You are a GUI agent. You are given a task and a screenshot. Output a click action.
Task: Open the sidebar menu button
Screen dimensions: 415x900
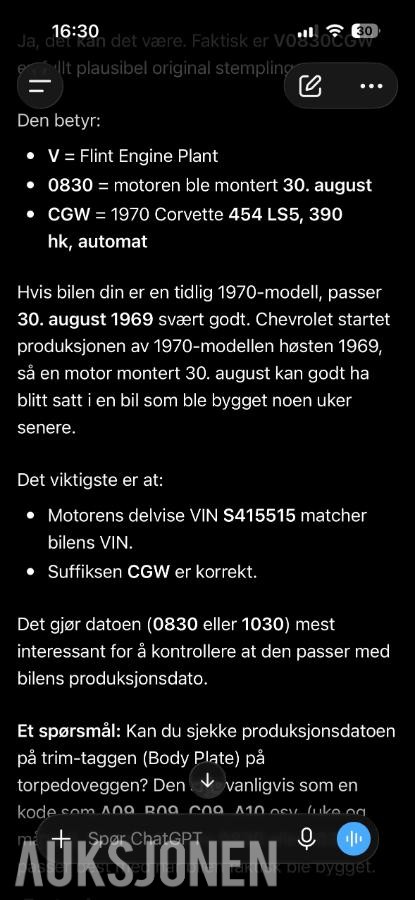pos(40,87)
